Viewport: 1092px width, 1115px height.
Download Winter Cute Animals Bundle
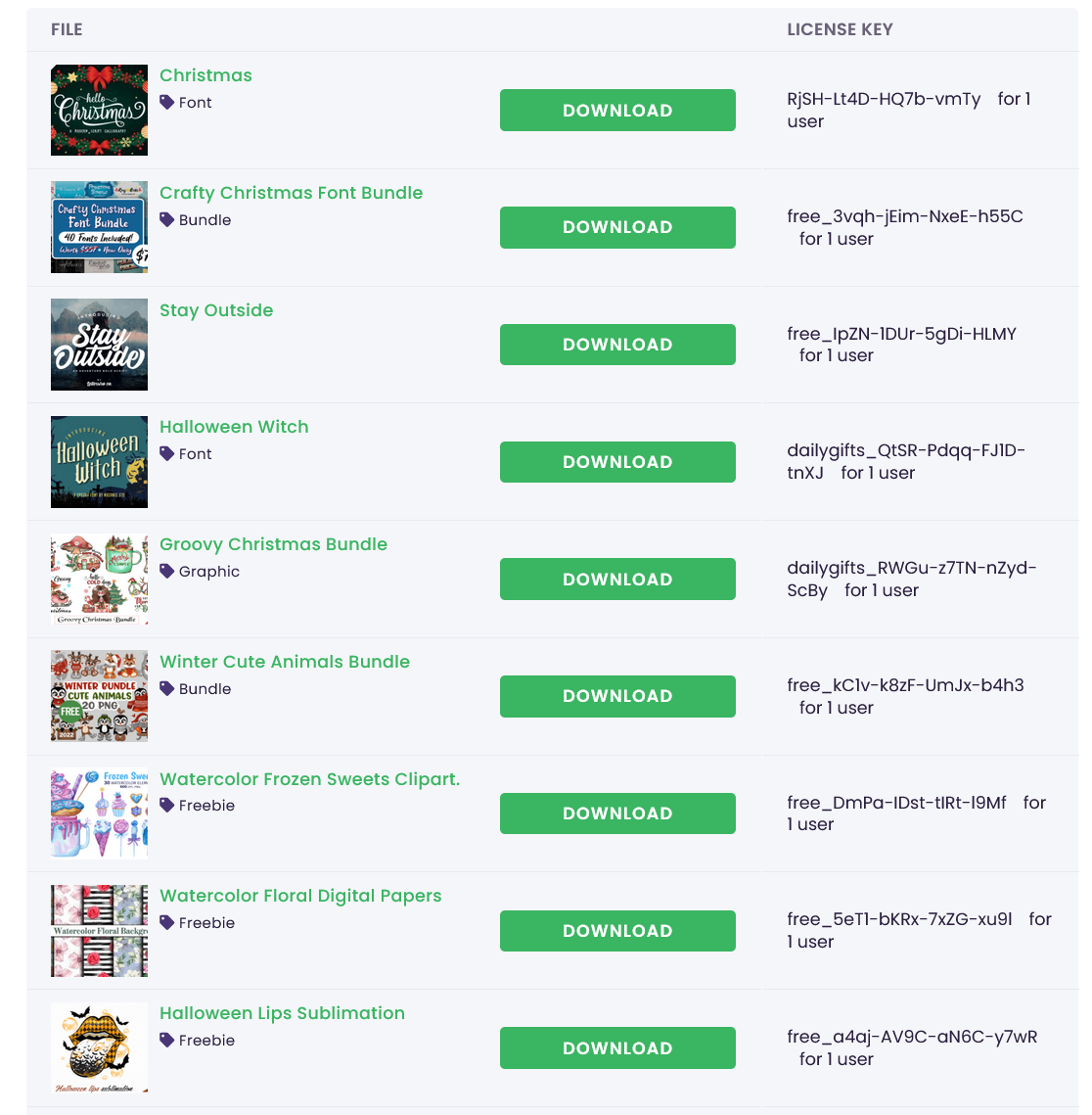coord(616,696)
